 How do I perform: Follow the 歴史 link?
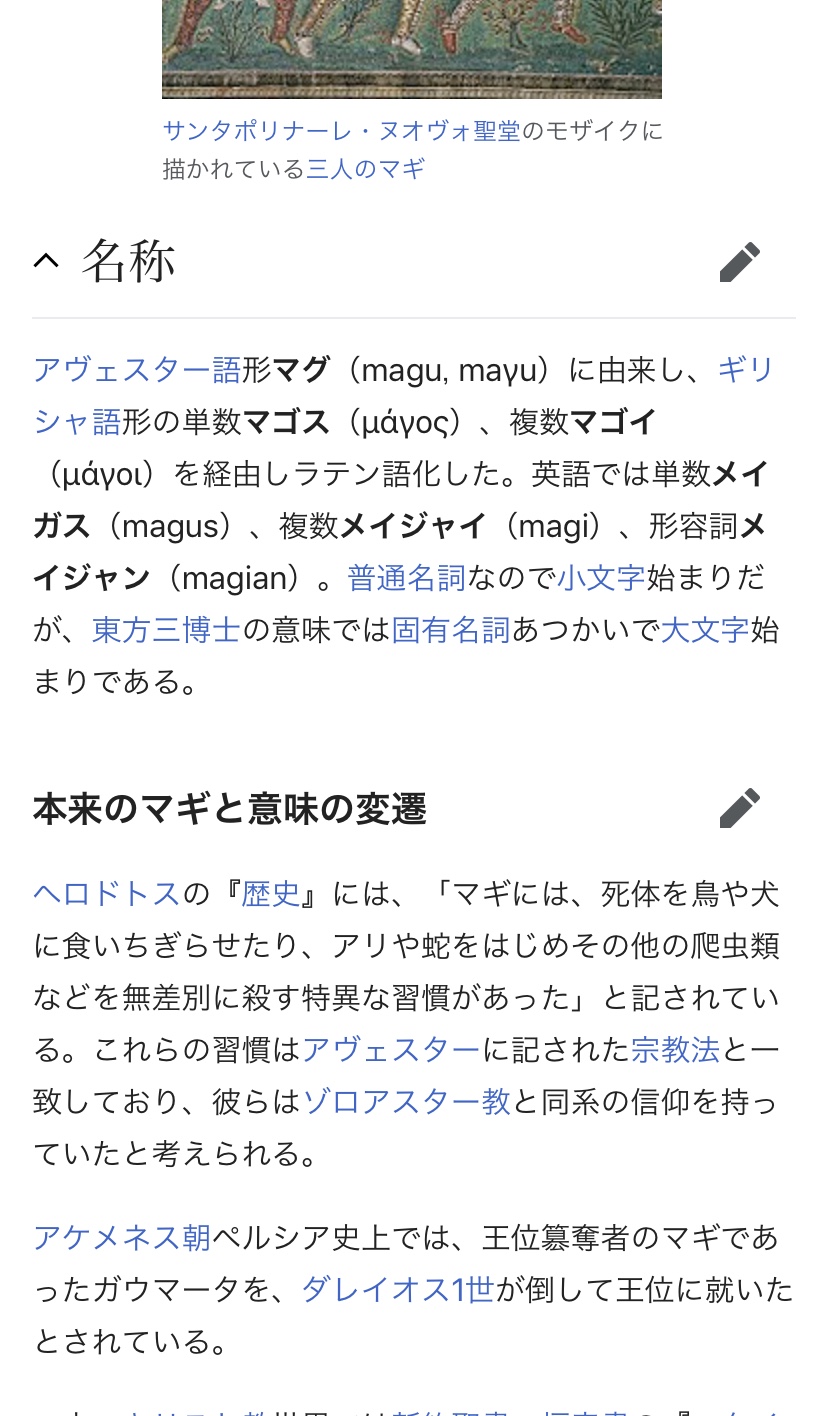coord(271,893)
